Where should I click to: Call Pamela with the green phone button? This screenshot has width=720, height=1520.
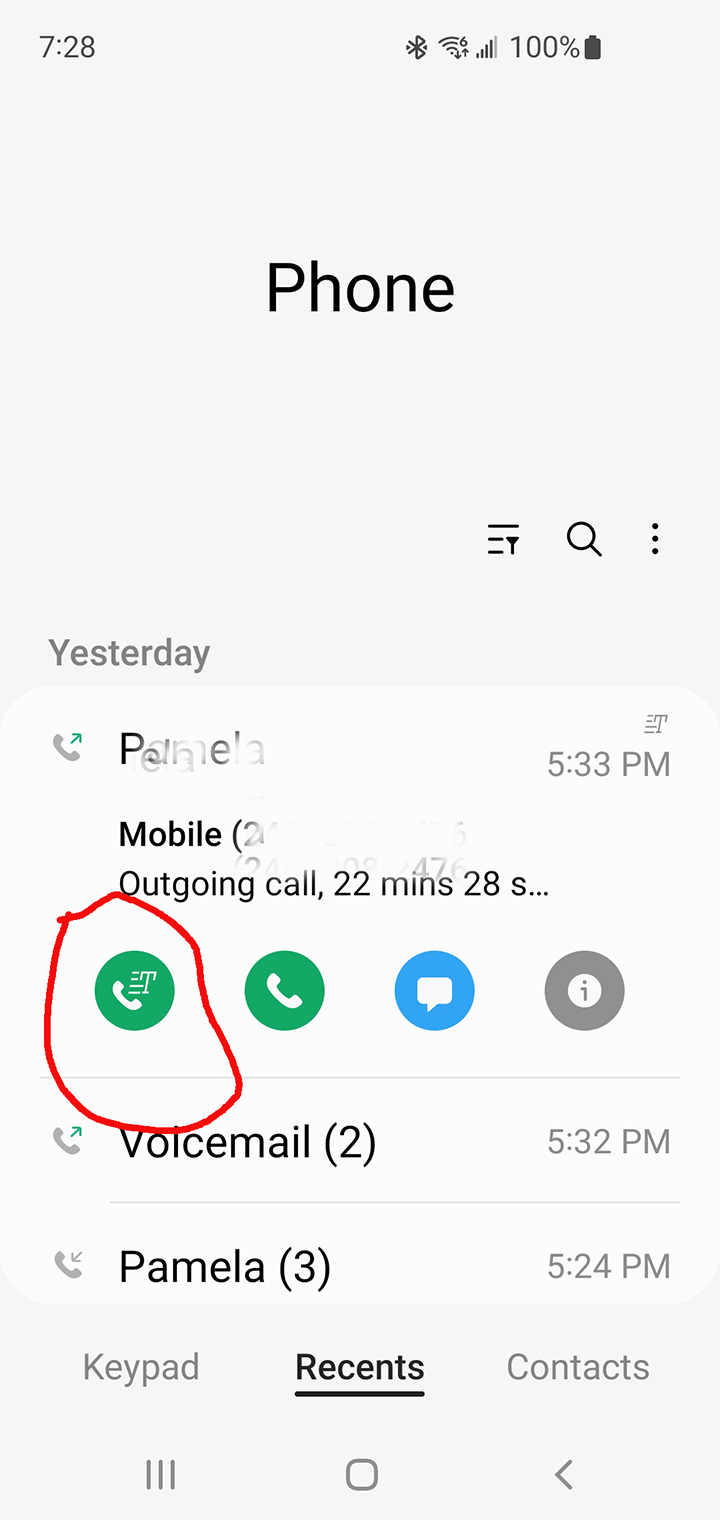(x=285, y=991)
